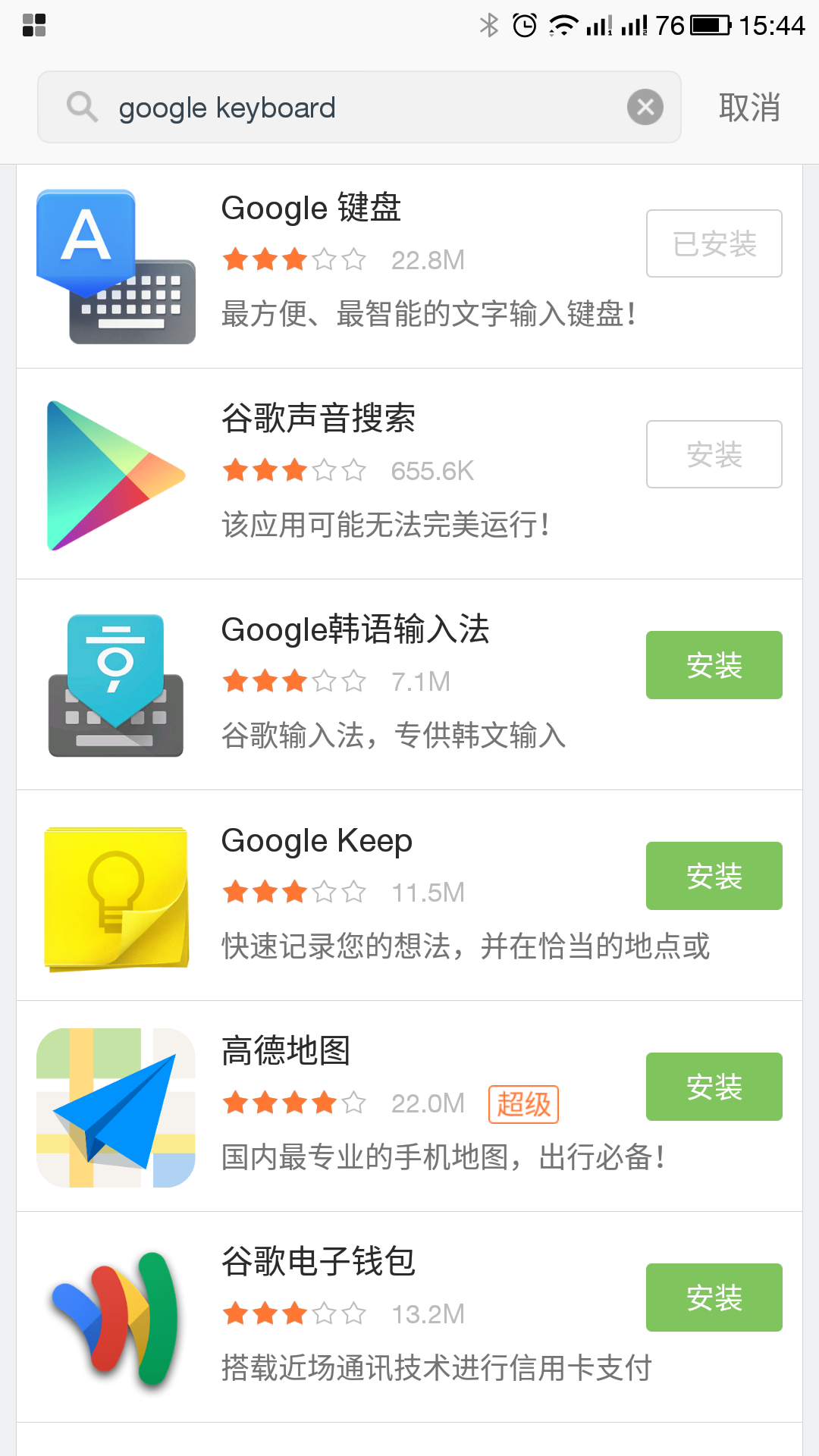Open the Google Keep app details
Screen dimensions: 819x1456
click(x=409, y=896)
